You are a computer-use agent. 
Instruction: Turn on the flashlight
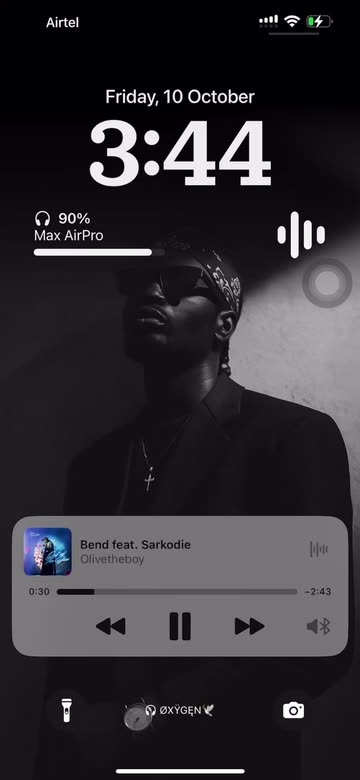pos(66,710)
